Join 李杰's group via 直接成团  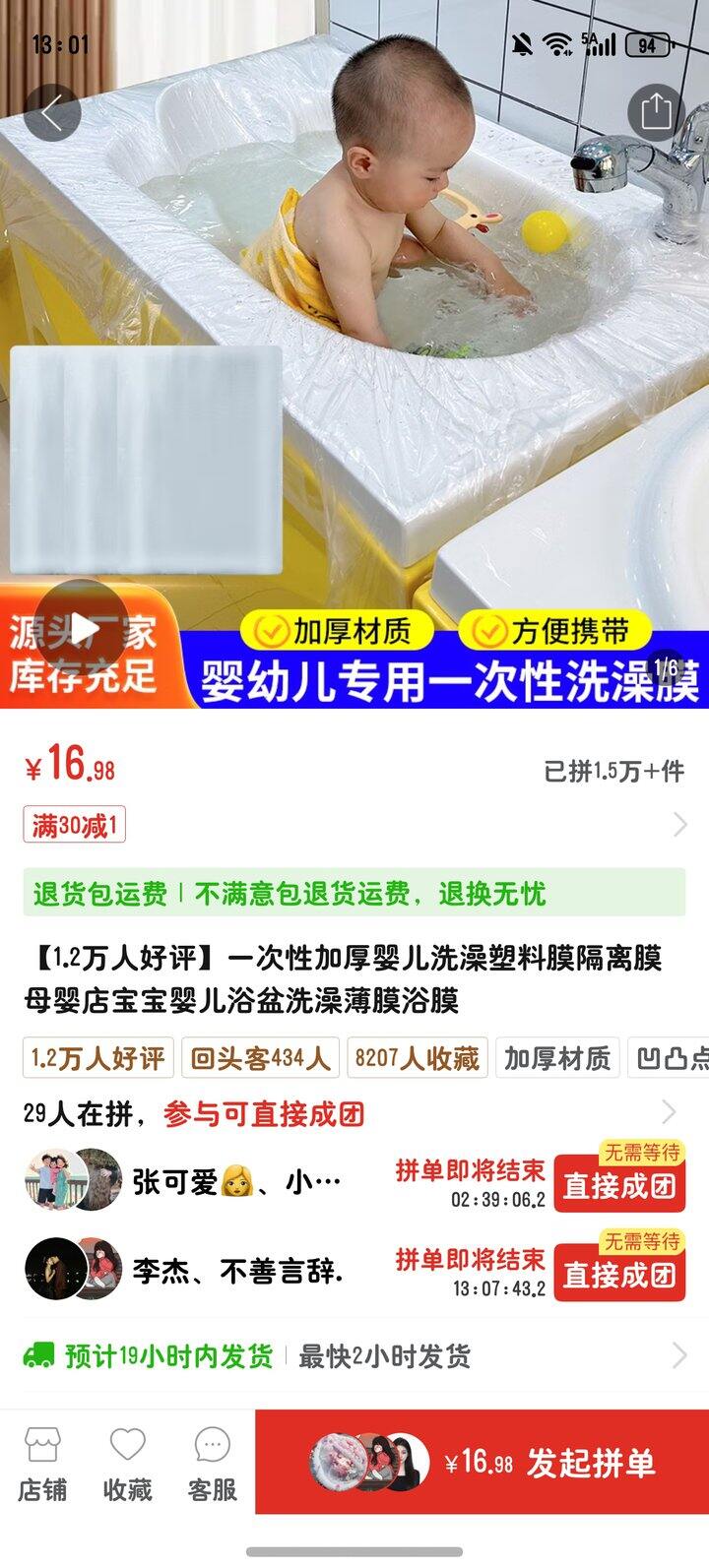coord(619,1273)
